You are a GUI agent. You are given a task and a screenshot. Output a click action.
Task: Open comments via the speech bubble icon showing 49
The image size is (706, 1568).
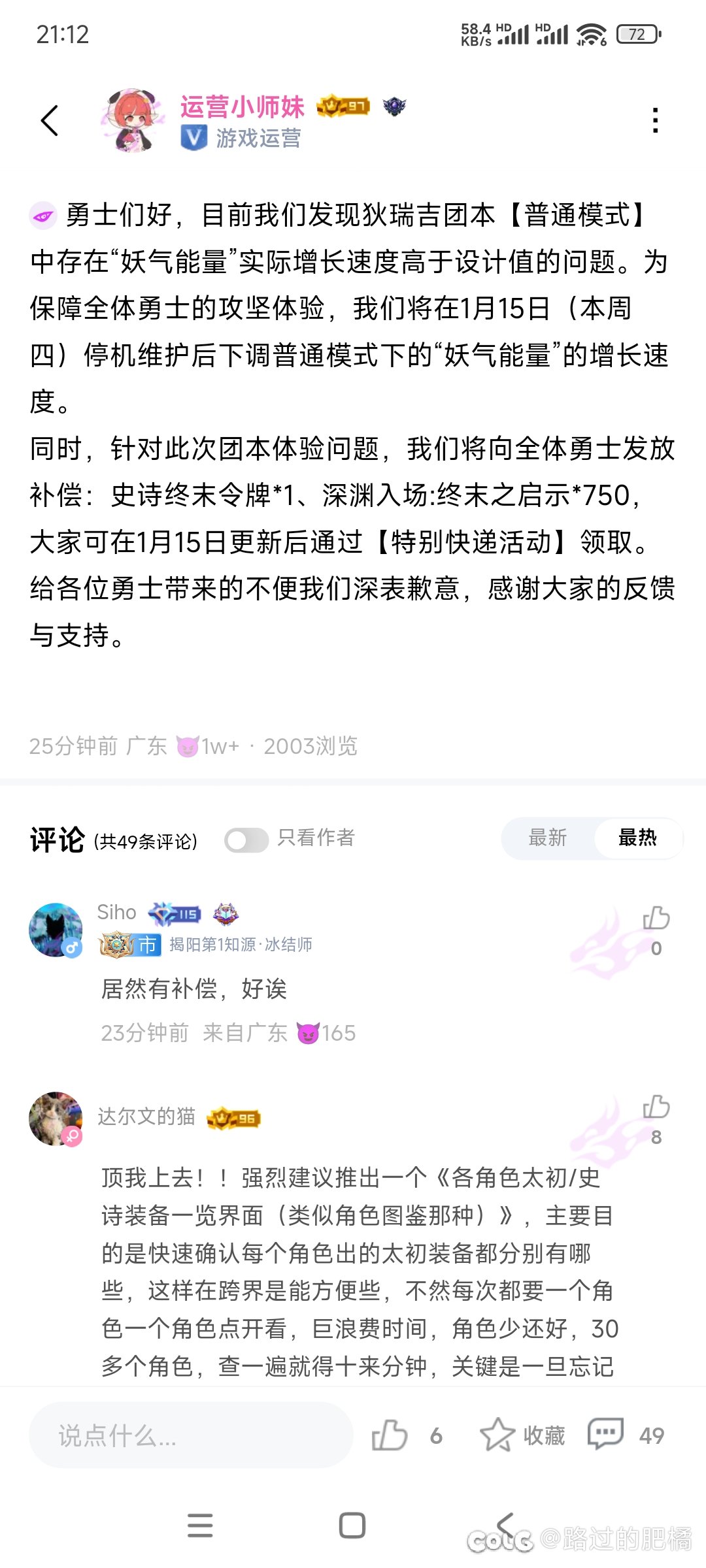[605, 1435]
